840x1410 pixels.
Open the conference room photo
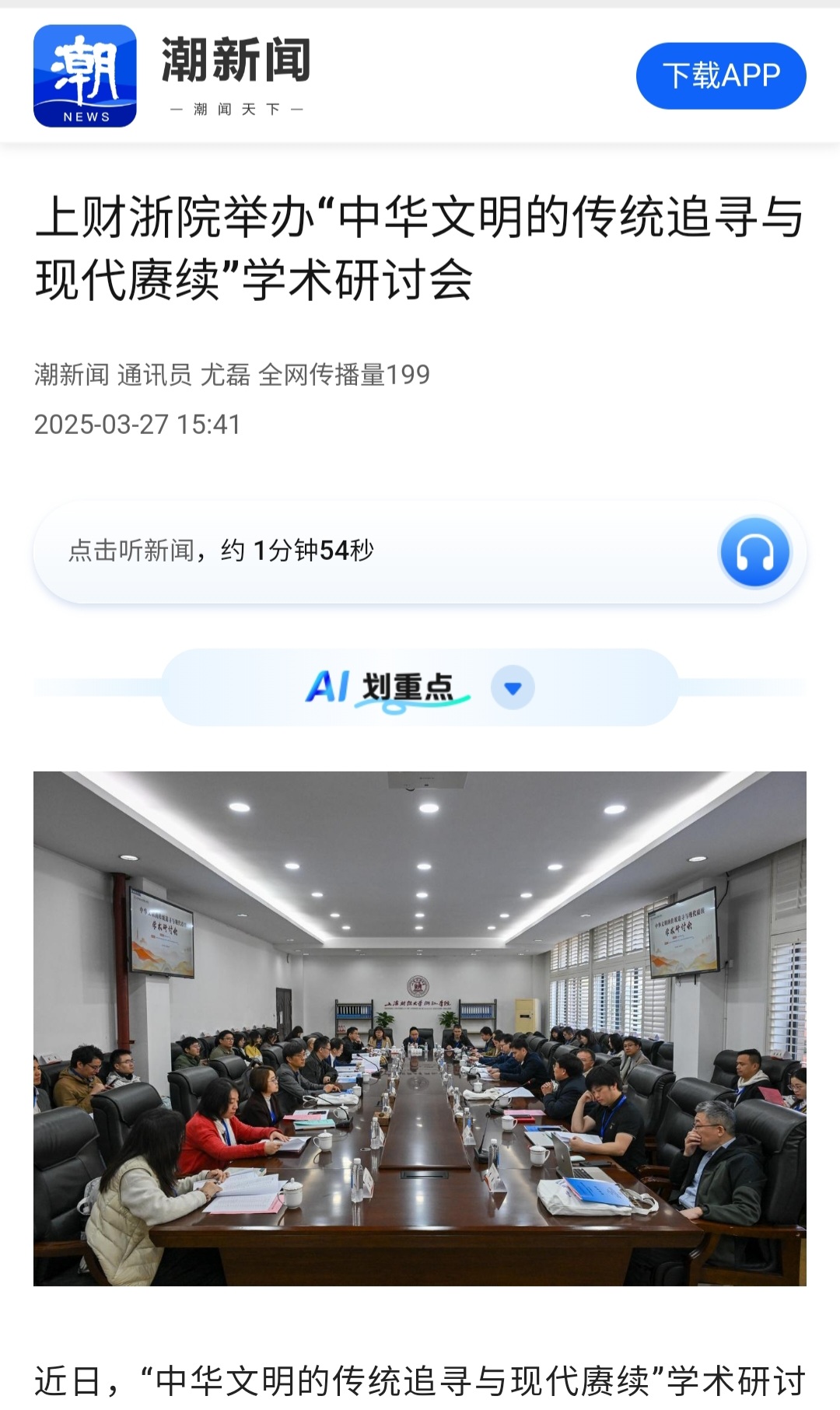pos(420,1028)
